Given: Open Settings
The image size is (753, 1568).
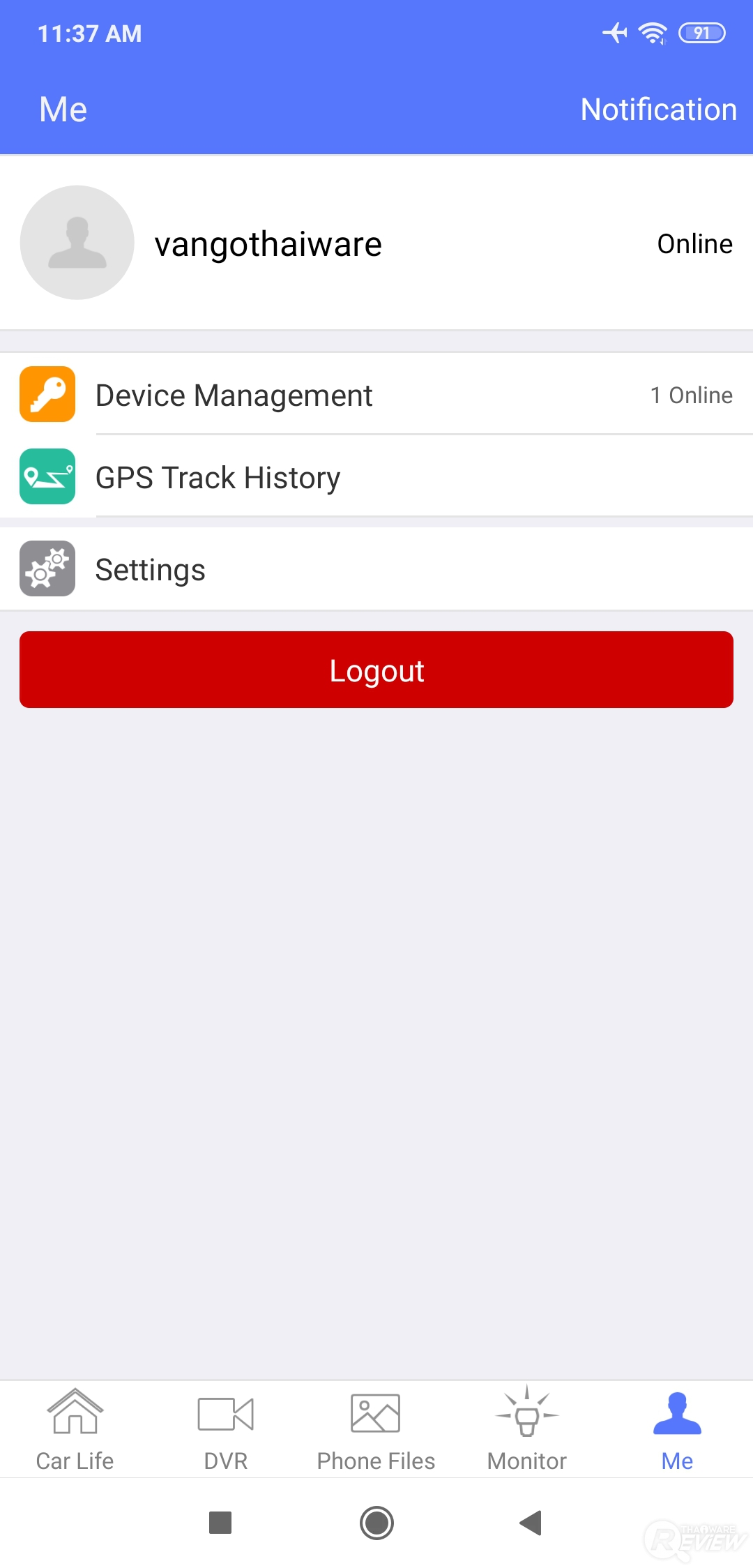Looking at the screenshot, I should [x=376, y=569].
